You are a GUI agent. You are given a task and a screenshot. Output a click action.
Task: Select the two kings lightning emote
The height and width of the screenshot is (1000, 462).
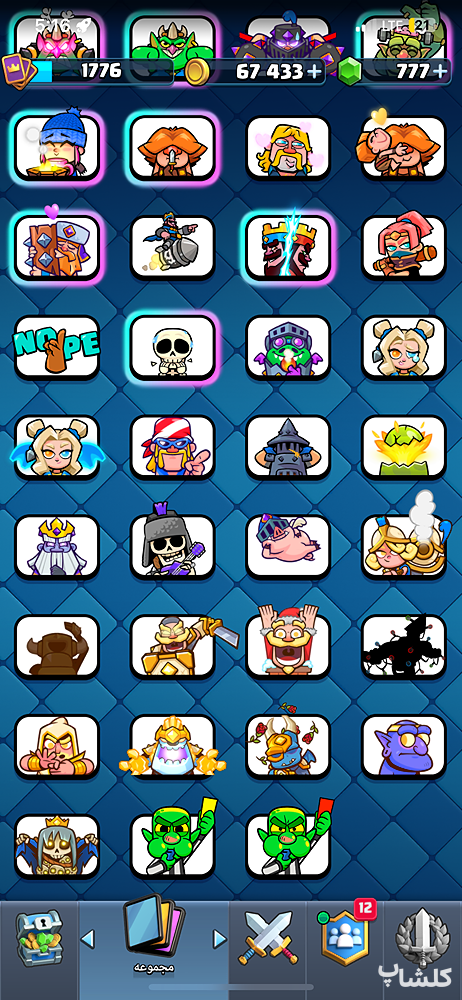(x=288, y=247)
